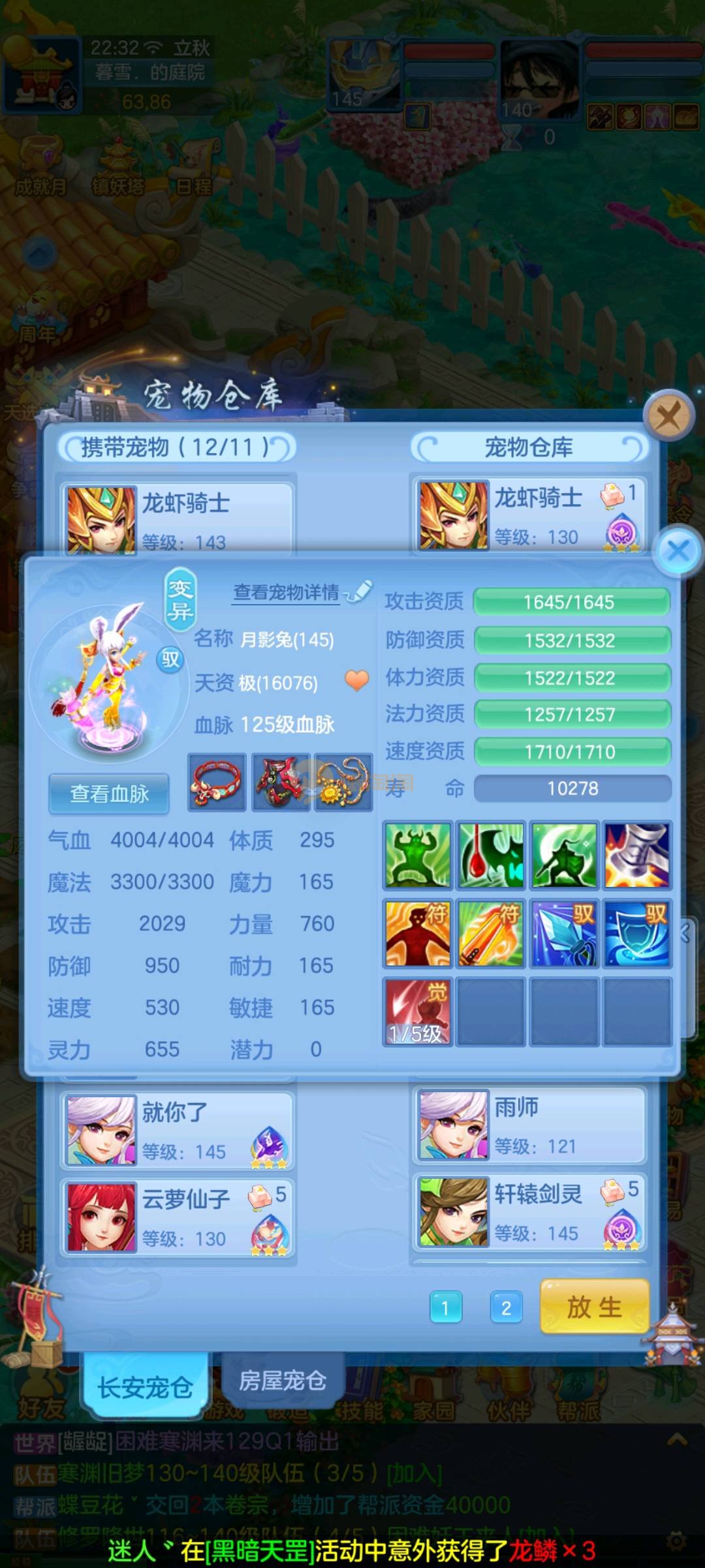Close the pet detail popup
The height and width of the screenshot is (1568, 705).
point(678,551)
